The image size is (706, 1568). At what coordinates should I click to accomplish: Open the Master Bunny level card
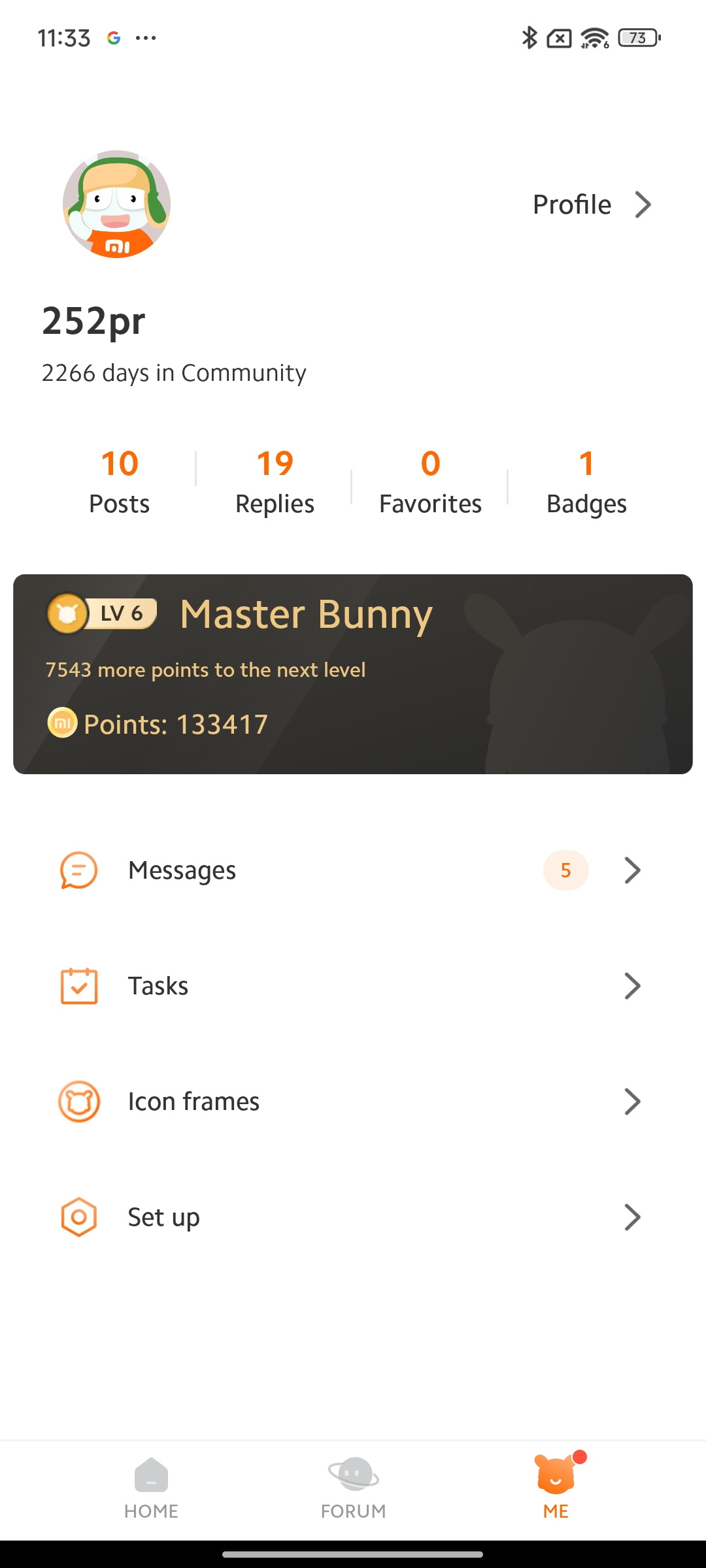[353, 674]
